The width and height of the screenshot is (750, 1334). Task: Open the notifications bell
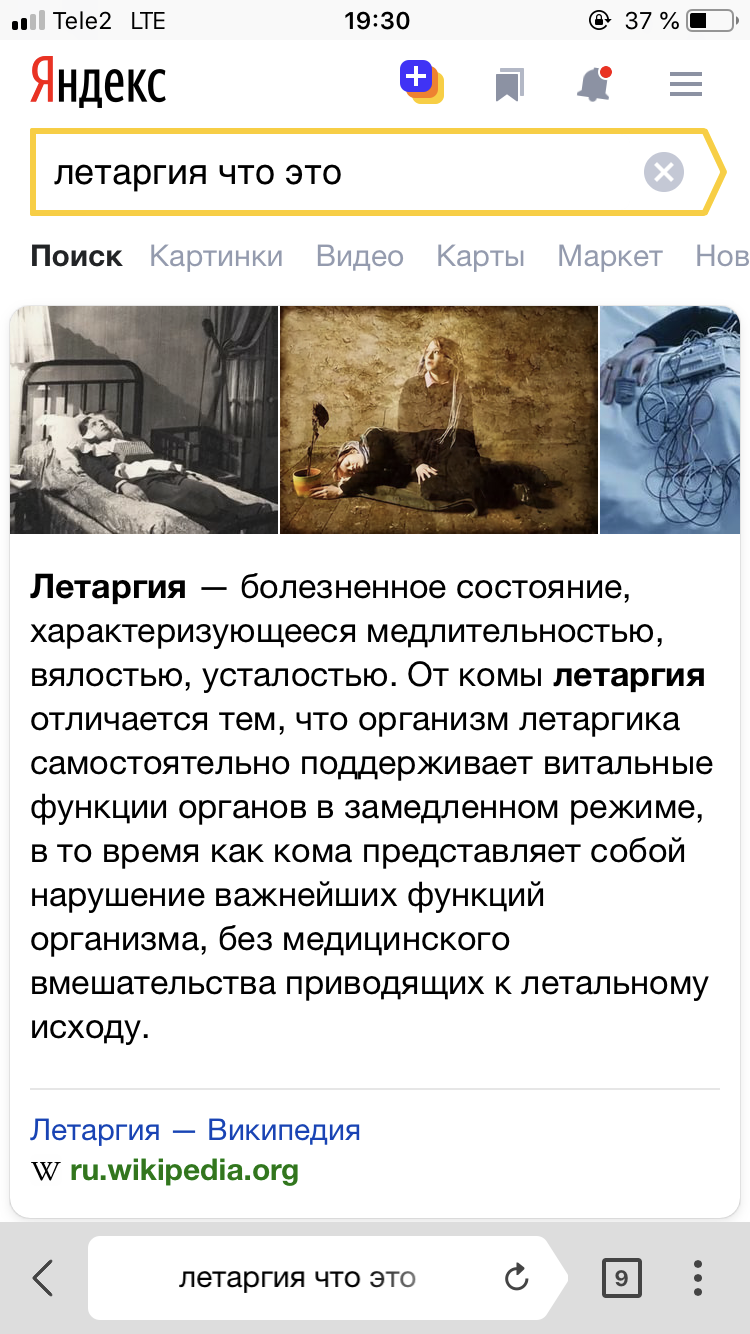(594, 84)
